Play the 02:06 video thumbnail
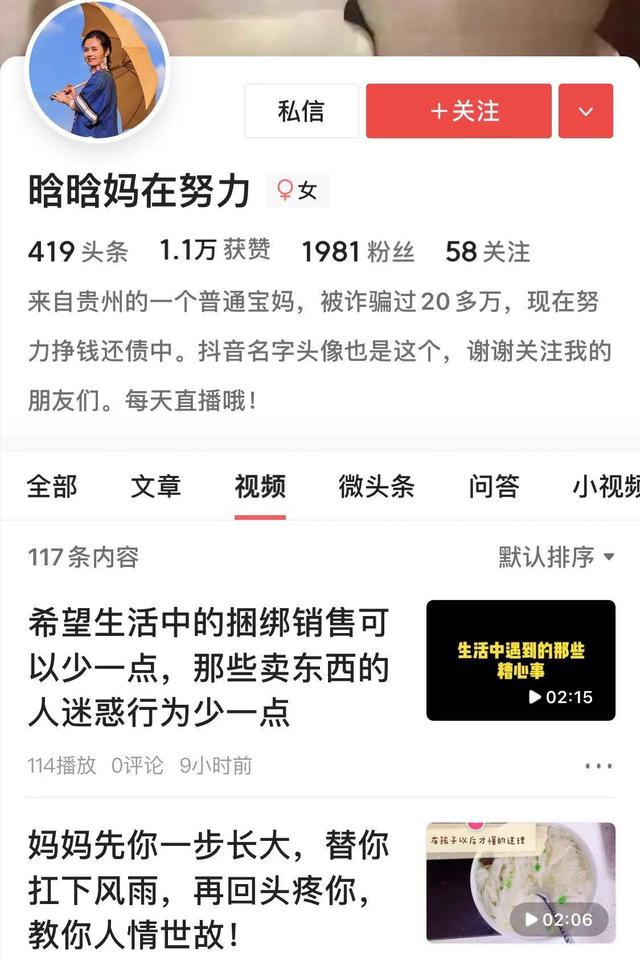The width and height of the screenshot is (640, 961). pyautogui.click(x=520, y=882)
